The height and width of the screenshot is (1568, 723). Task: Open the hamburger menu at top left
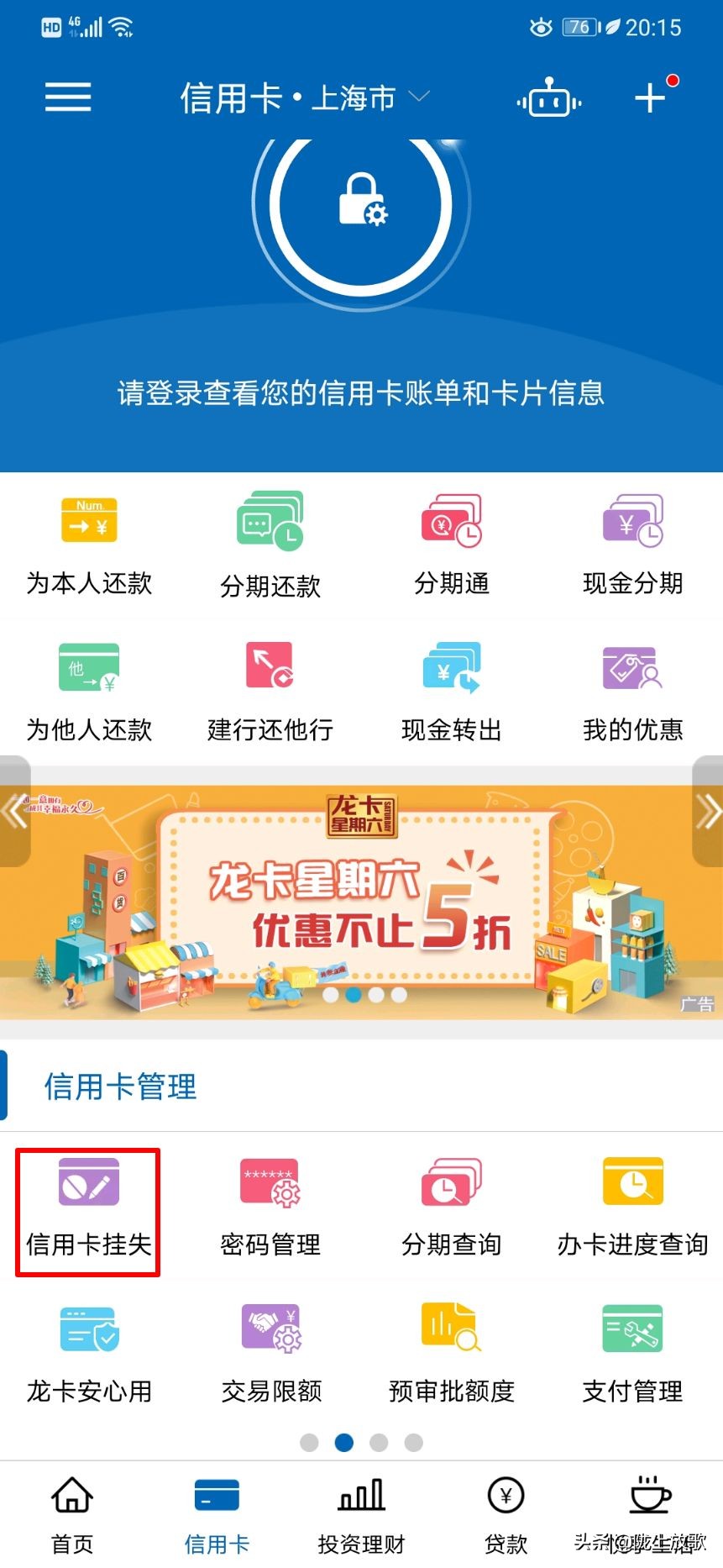click(x=67, y=97)
